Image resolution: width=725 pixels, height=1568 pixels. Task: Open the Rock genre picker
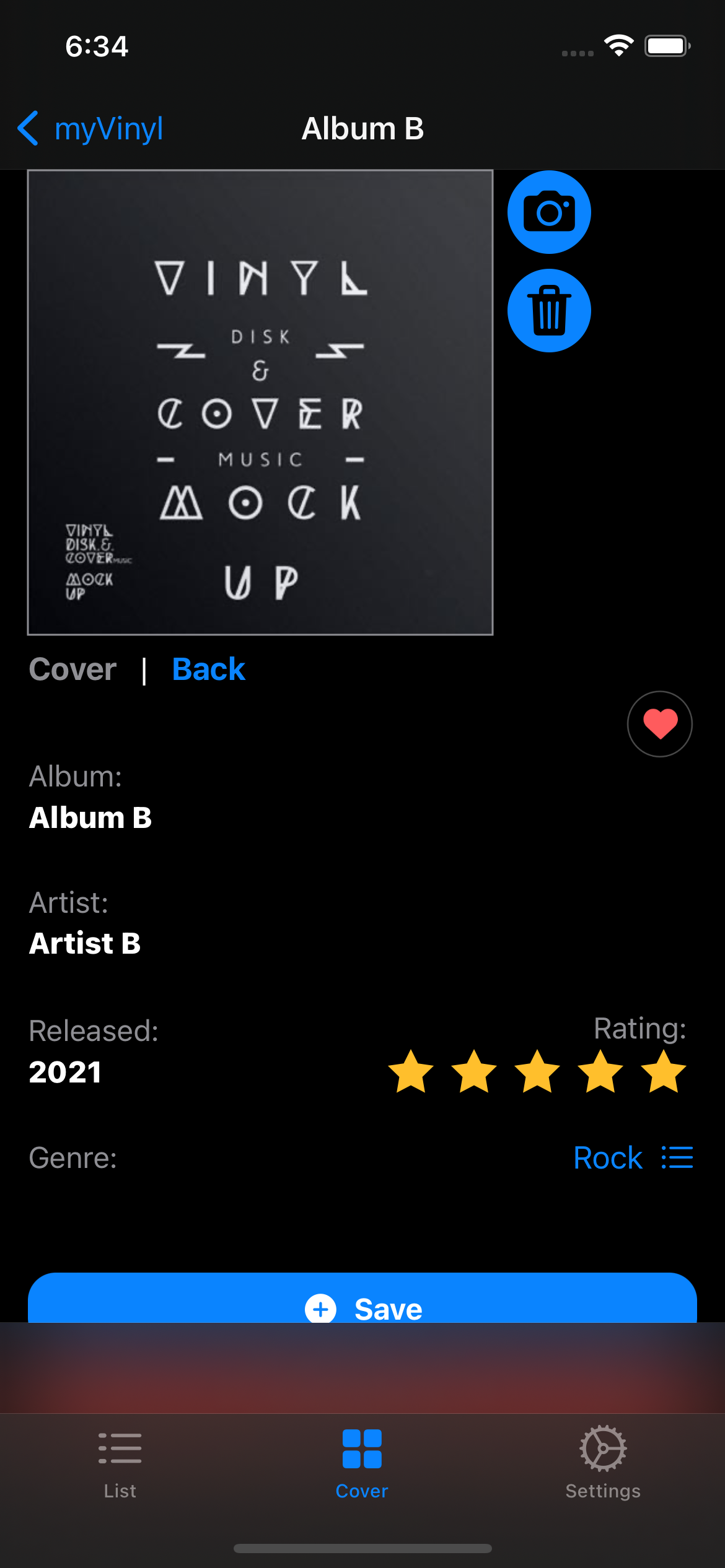coord(633,1157)
